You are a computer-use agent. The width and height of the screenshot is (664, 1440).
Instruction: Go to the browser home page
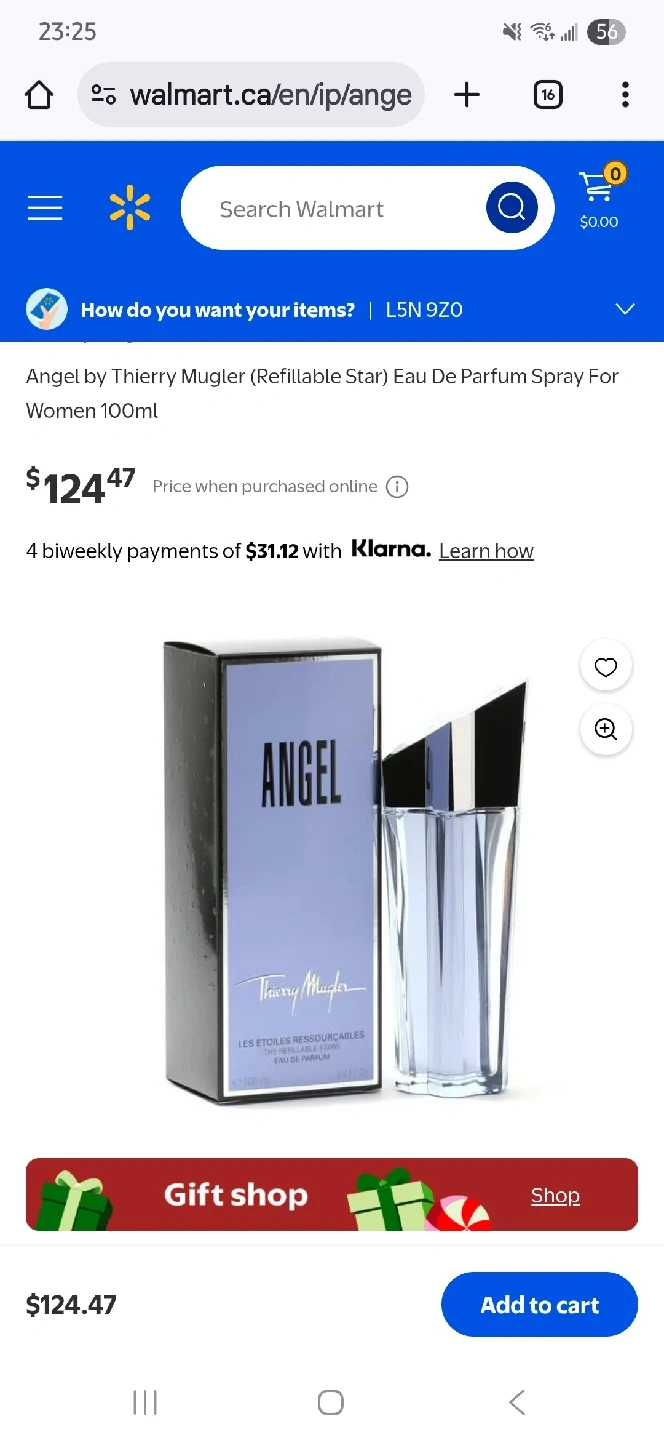tap(39, 95)
